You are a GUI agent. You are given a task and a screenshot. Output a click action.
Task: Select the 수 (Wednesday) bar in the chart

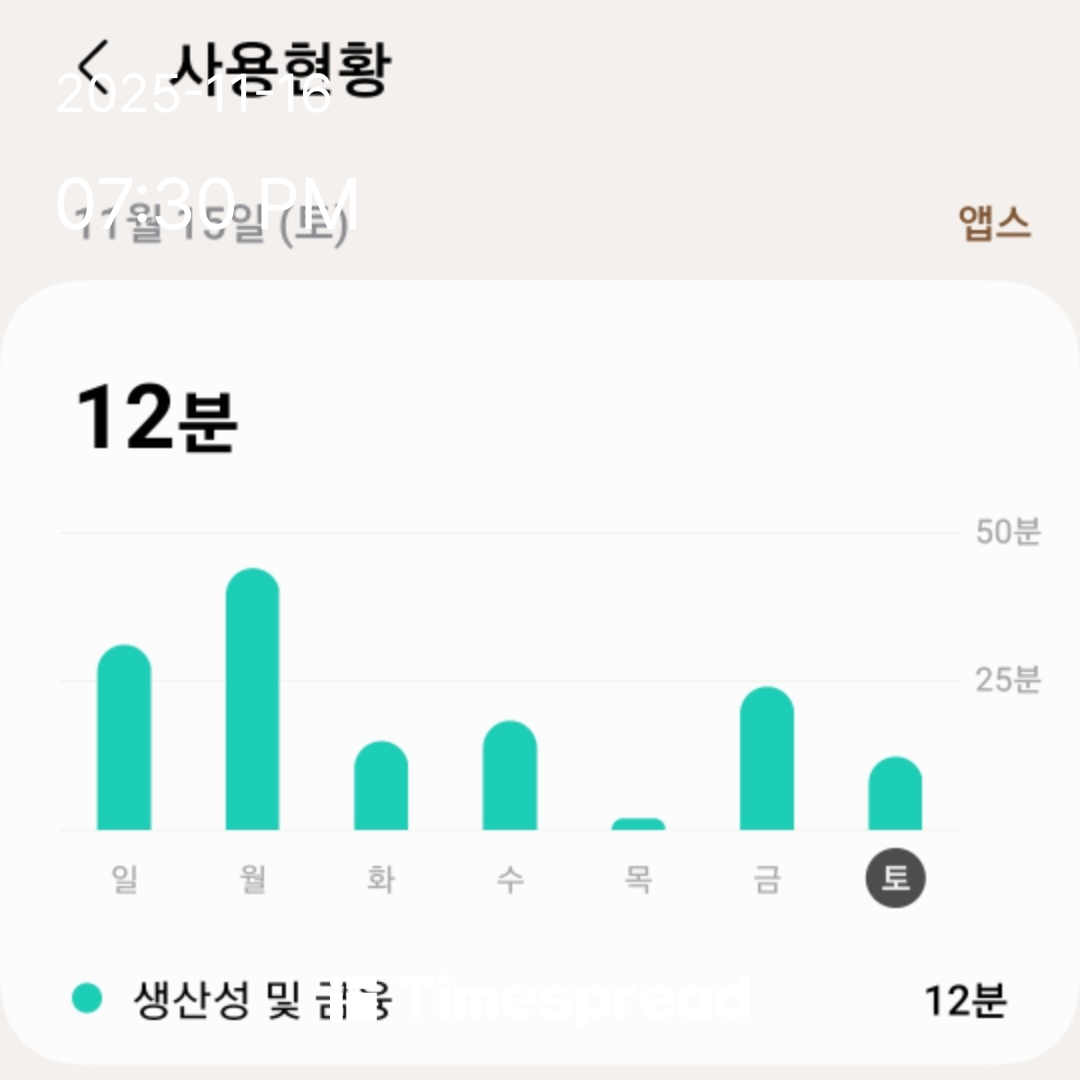[x=509, y=776]
